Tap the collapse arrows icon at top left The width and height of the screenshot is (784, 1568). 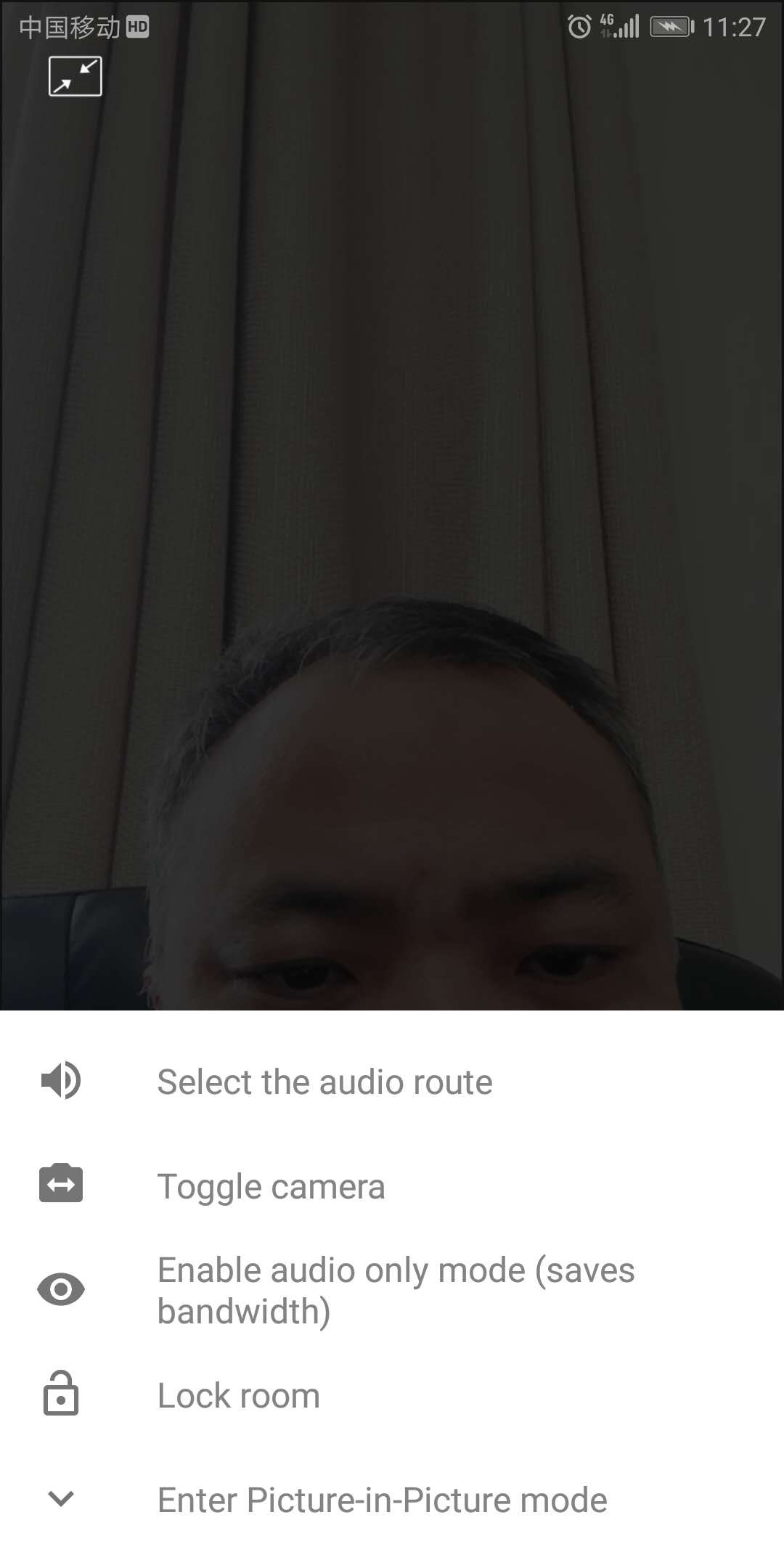tap(75, 76)
